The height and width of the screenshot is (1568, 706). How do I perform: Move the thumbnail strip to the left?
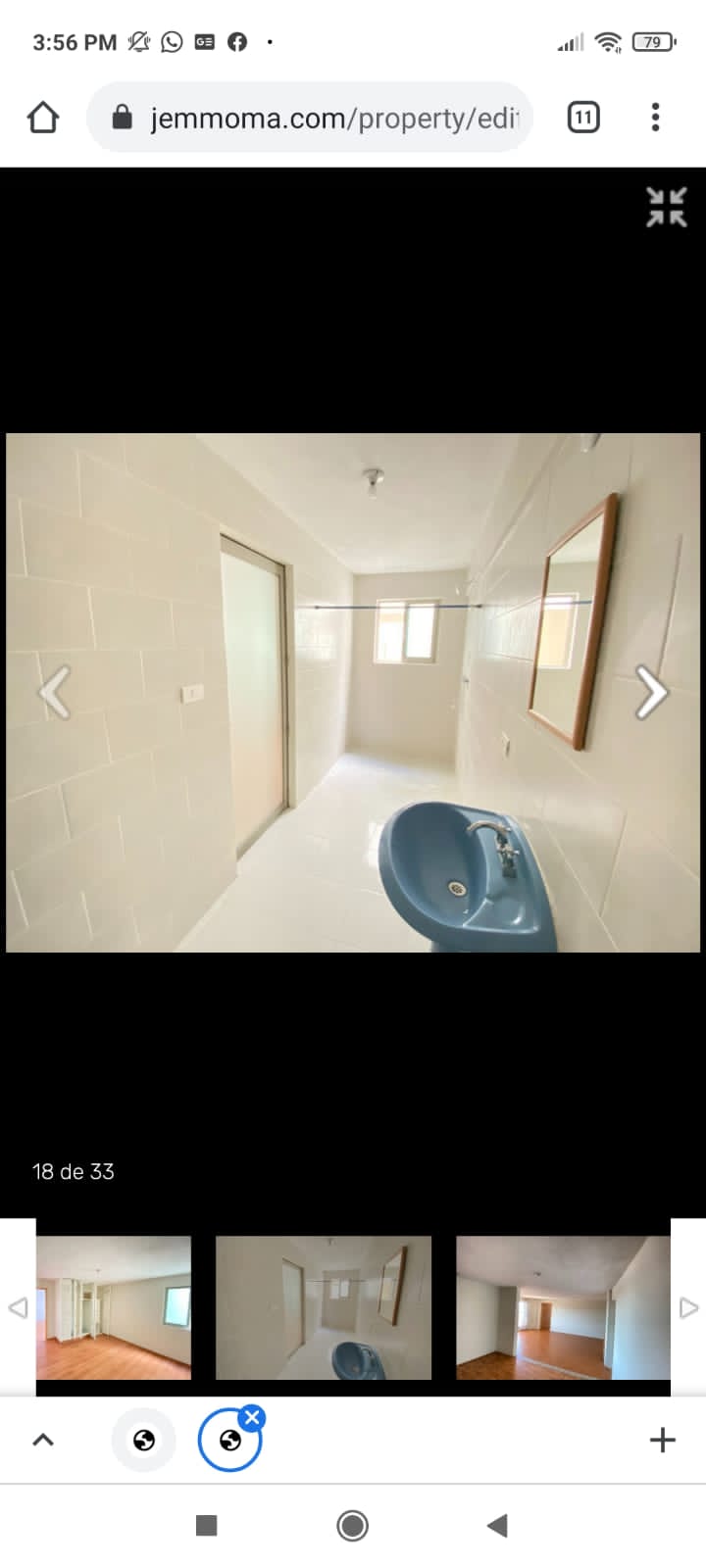coord(18,1307)
